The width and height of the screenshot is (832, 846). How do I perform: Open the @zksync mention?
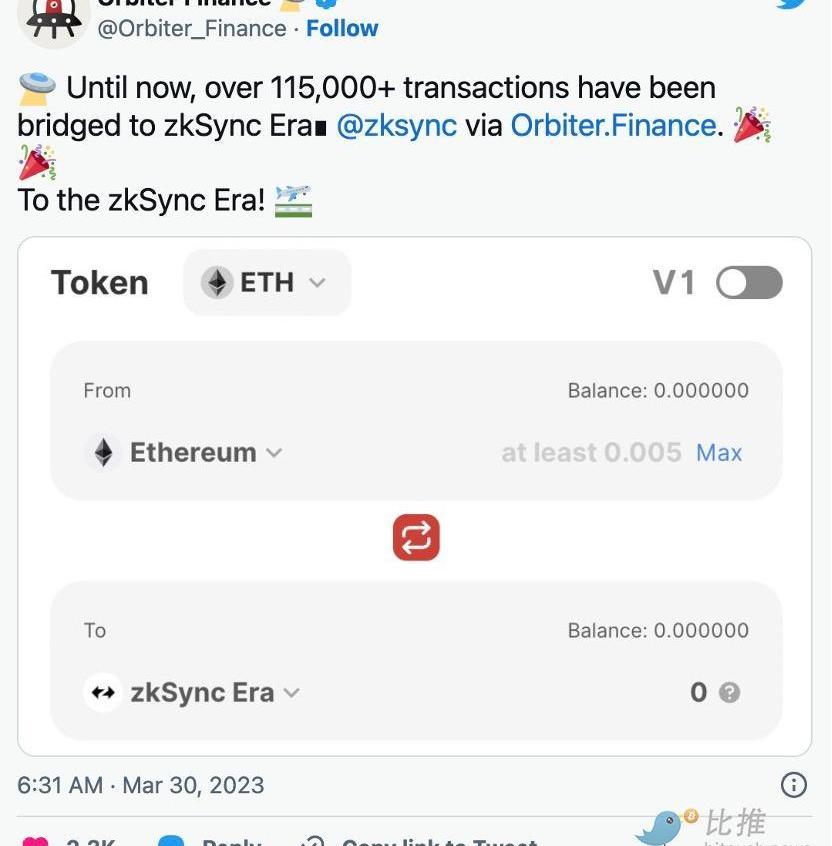coord(397,126)
